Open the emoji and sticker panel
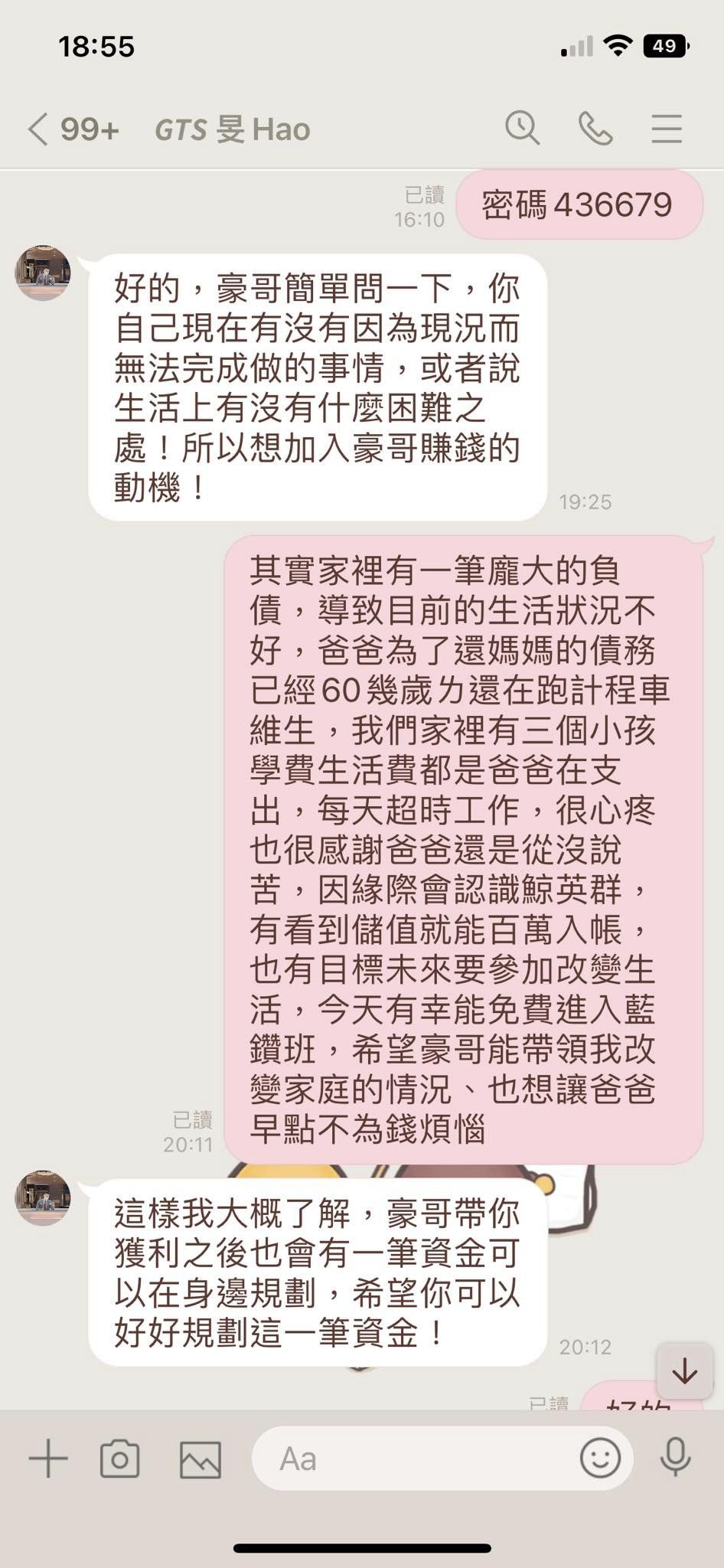 pos(600,1459)
